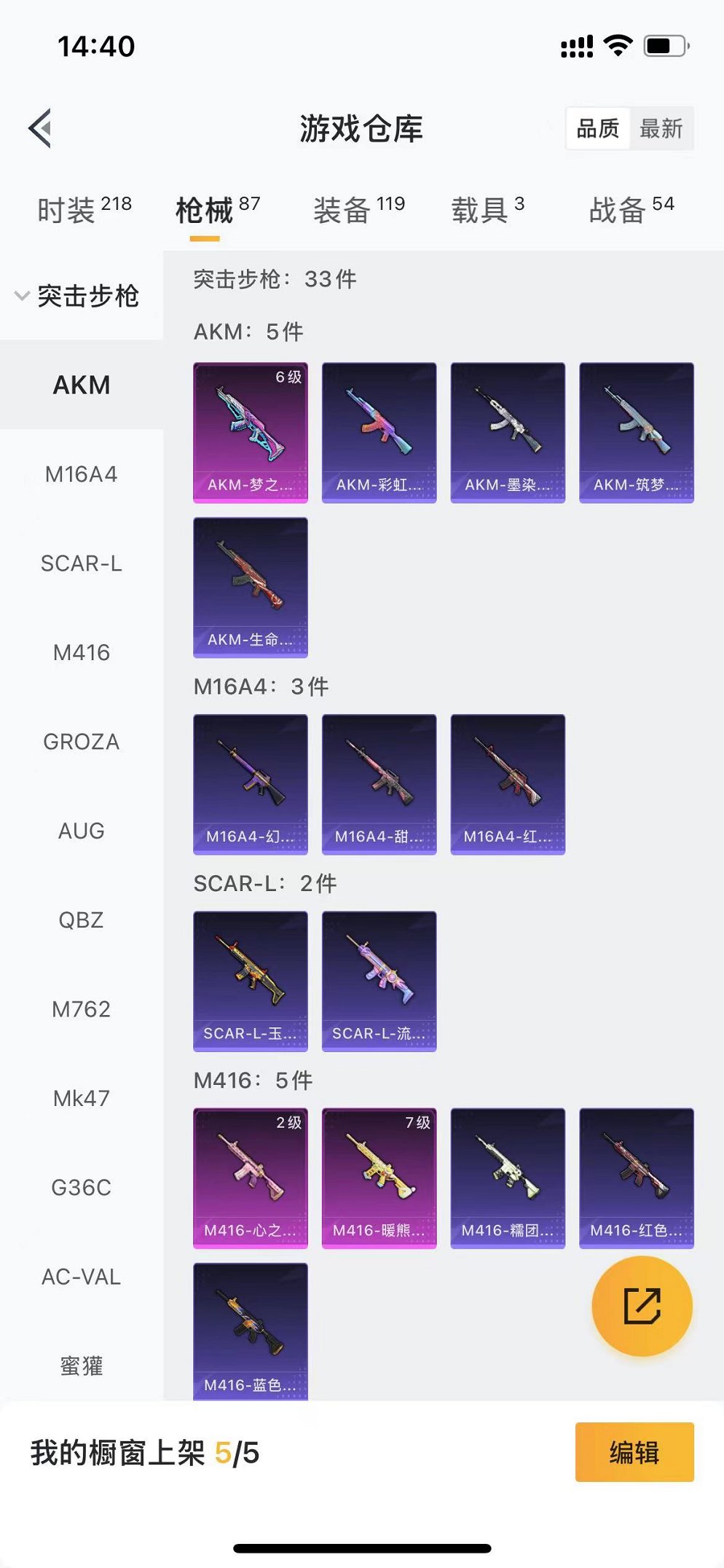The image size is (724, 1568).
Task: Tap 编辑 to edit my showcase
Action: click(634, 1452)
